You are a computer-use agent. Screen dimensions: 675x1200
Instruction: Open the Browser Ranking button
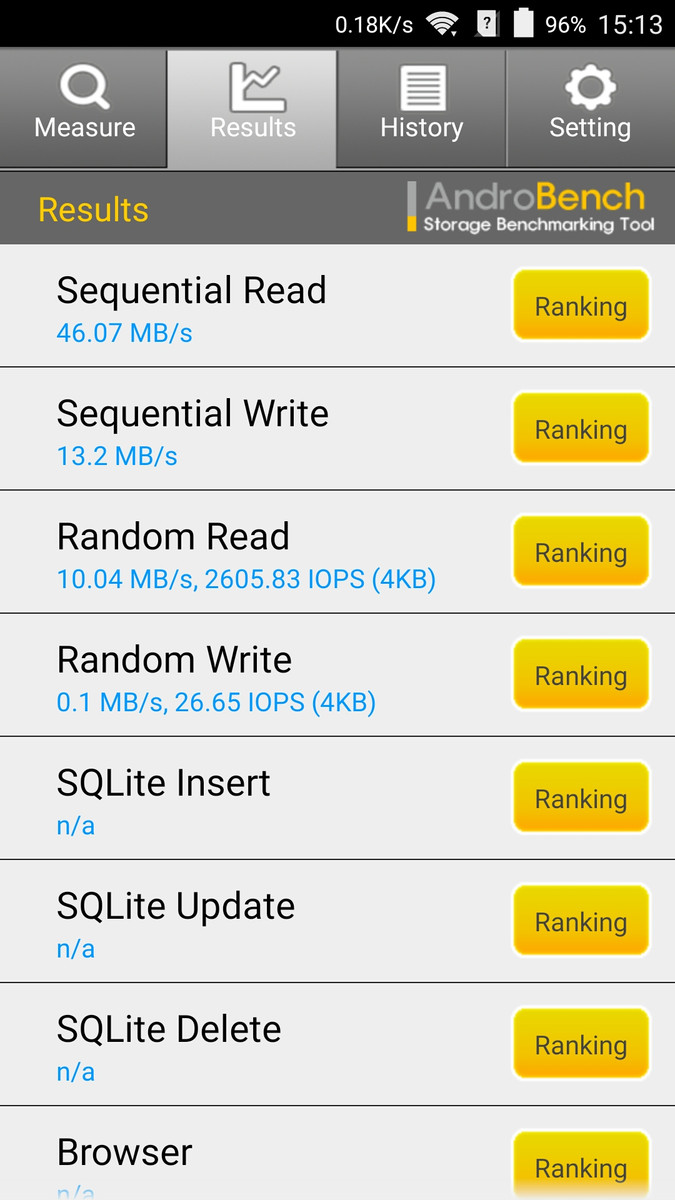point(581,1165)
